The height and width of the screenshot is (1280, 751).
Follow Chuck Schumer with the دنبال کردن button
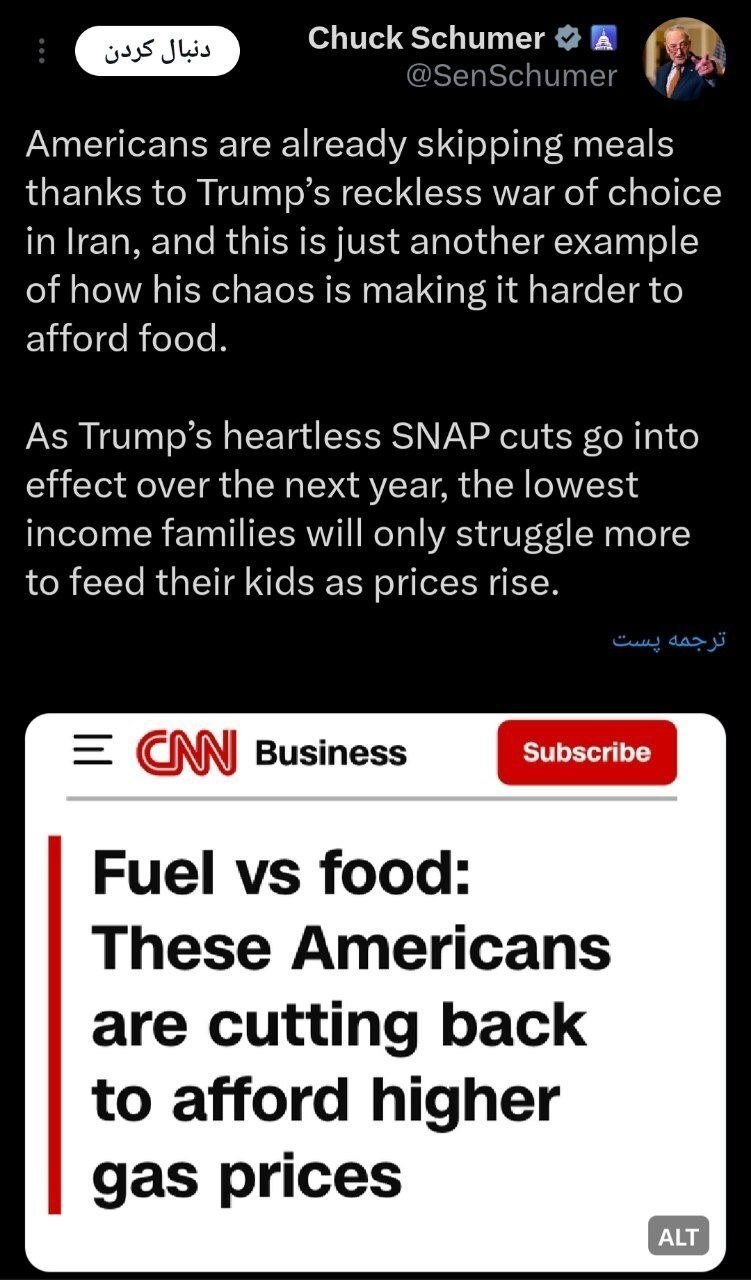pyautogui.click(x=157, y=51)
